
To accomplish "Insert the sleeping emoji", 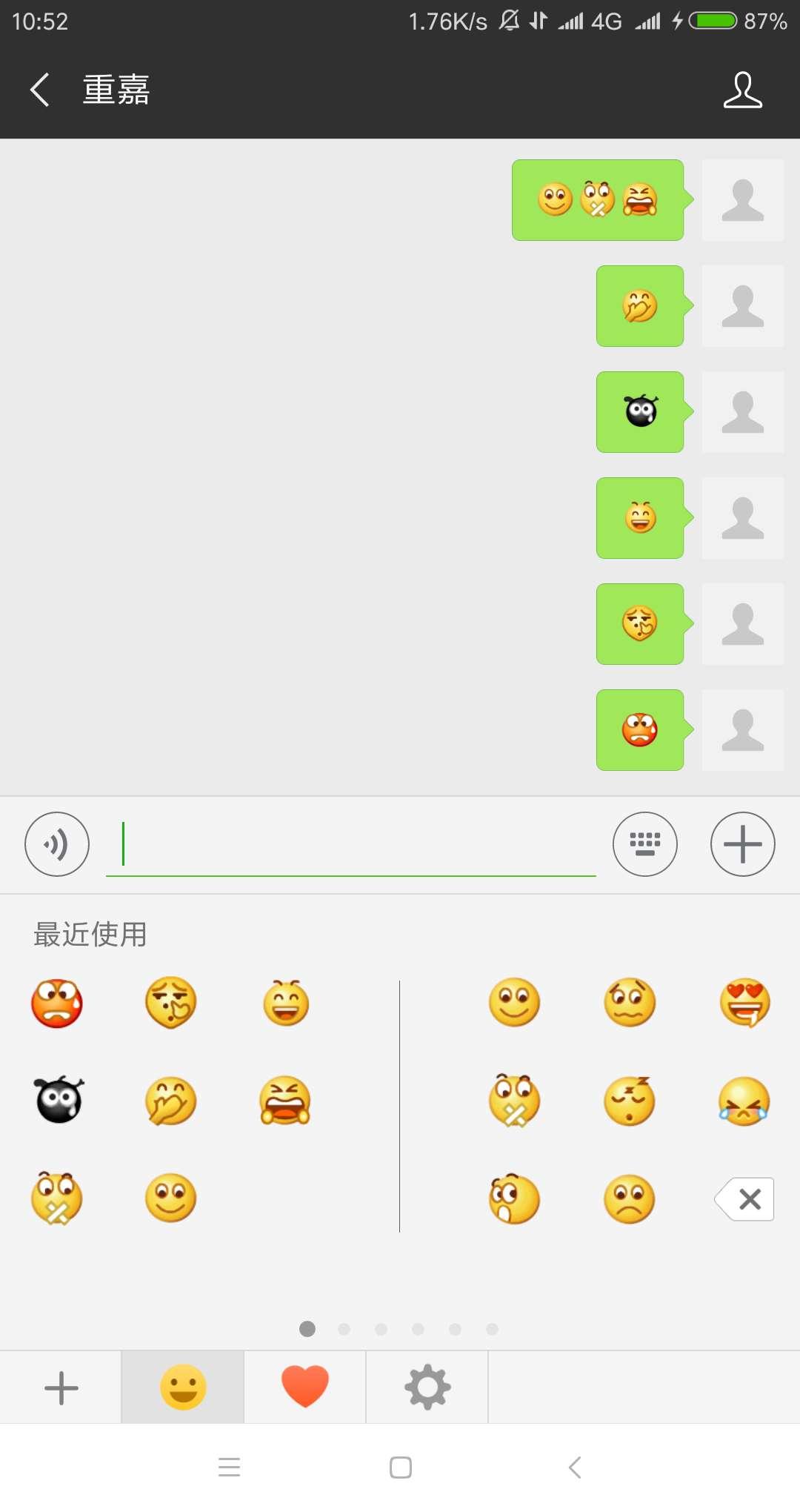I will [x=630, y=1101].
